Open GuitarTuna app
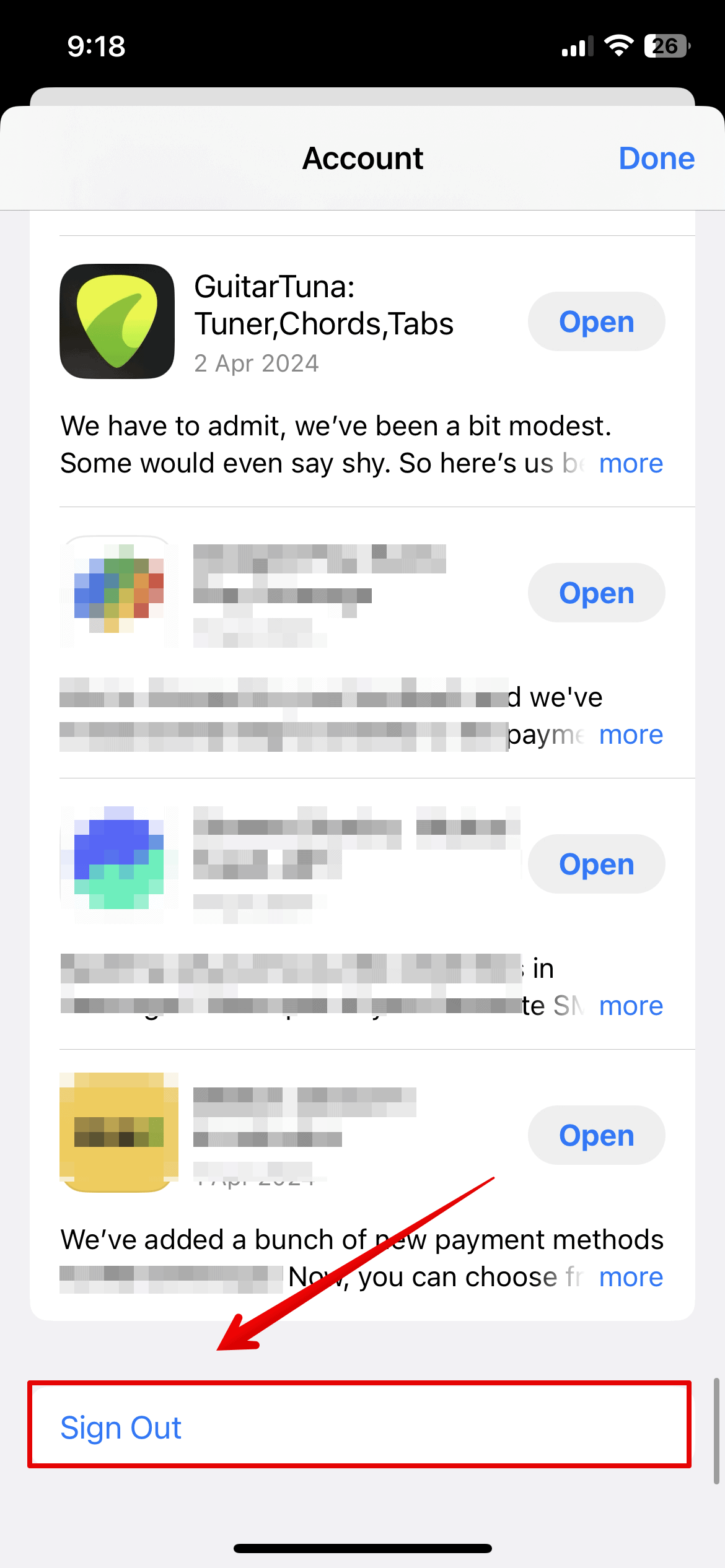This screenshot has height=1568, width=725. point(596,322)
